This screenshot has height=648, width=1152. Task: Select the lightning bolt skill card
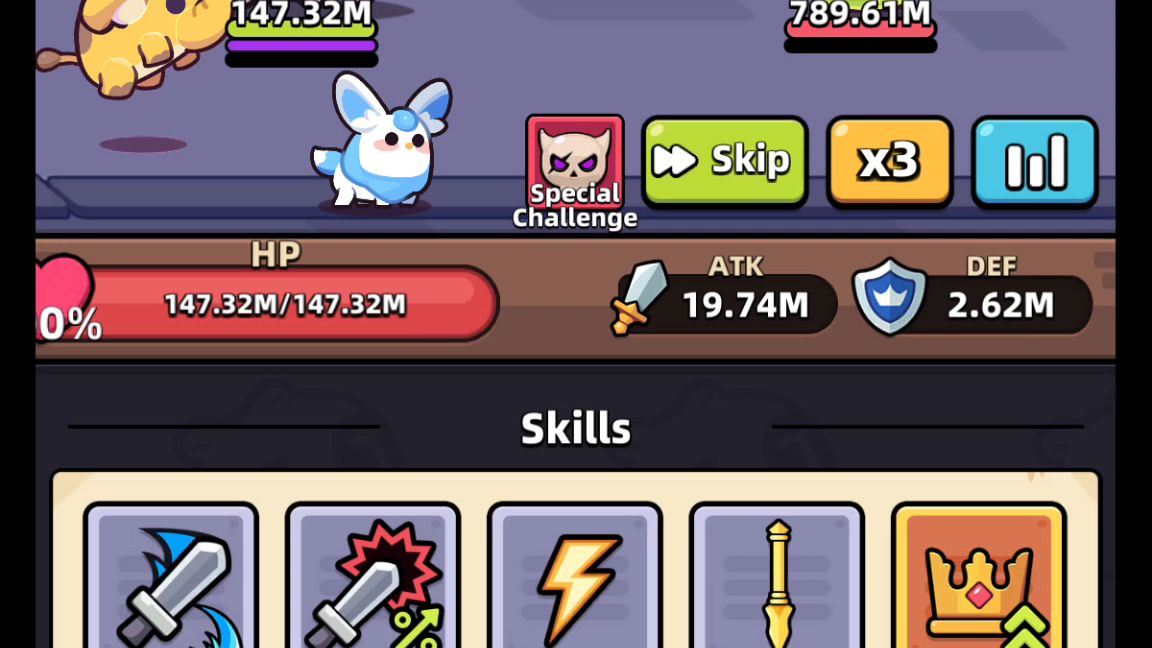click(575, 580)
